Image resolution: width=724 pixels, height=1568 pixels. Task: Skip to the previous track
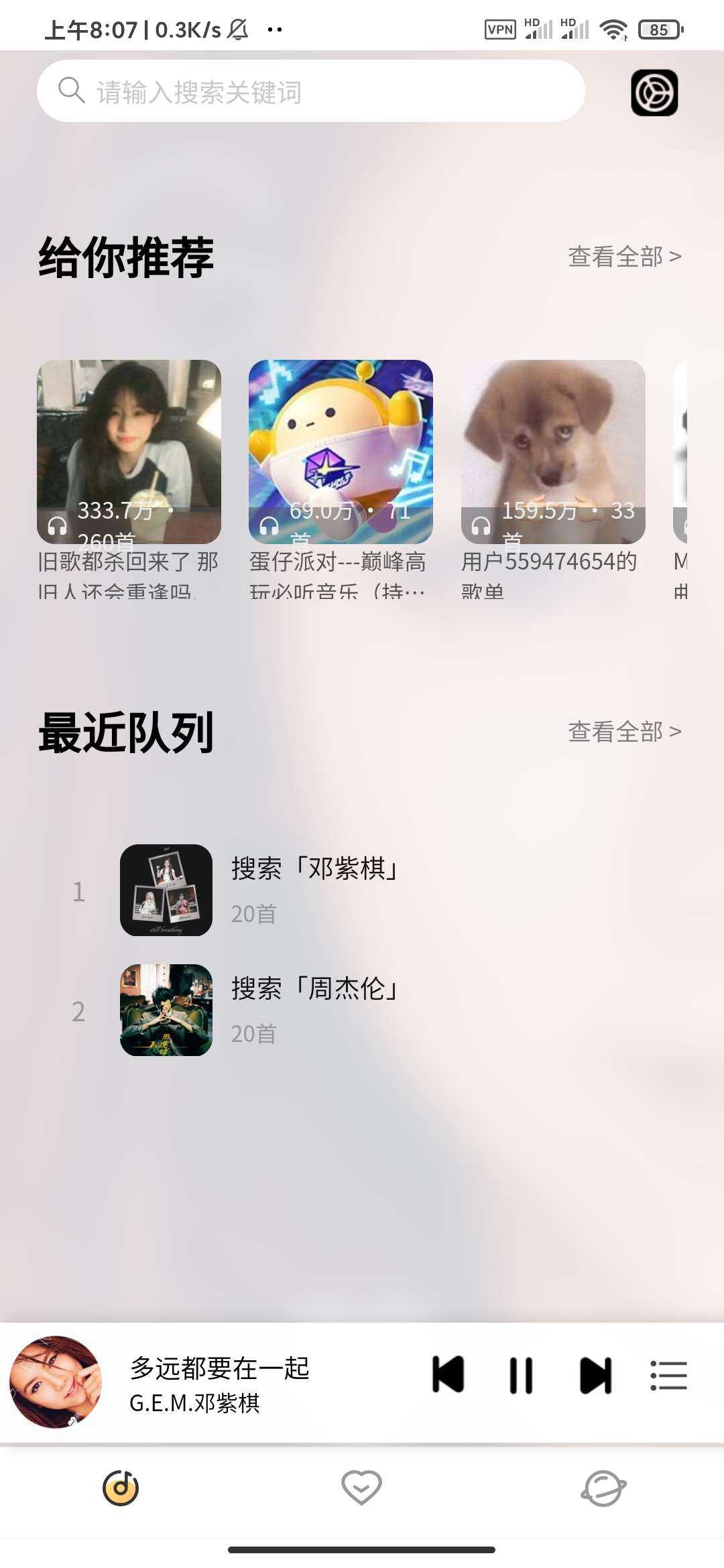448,1375
